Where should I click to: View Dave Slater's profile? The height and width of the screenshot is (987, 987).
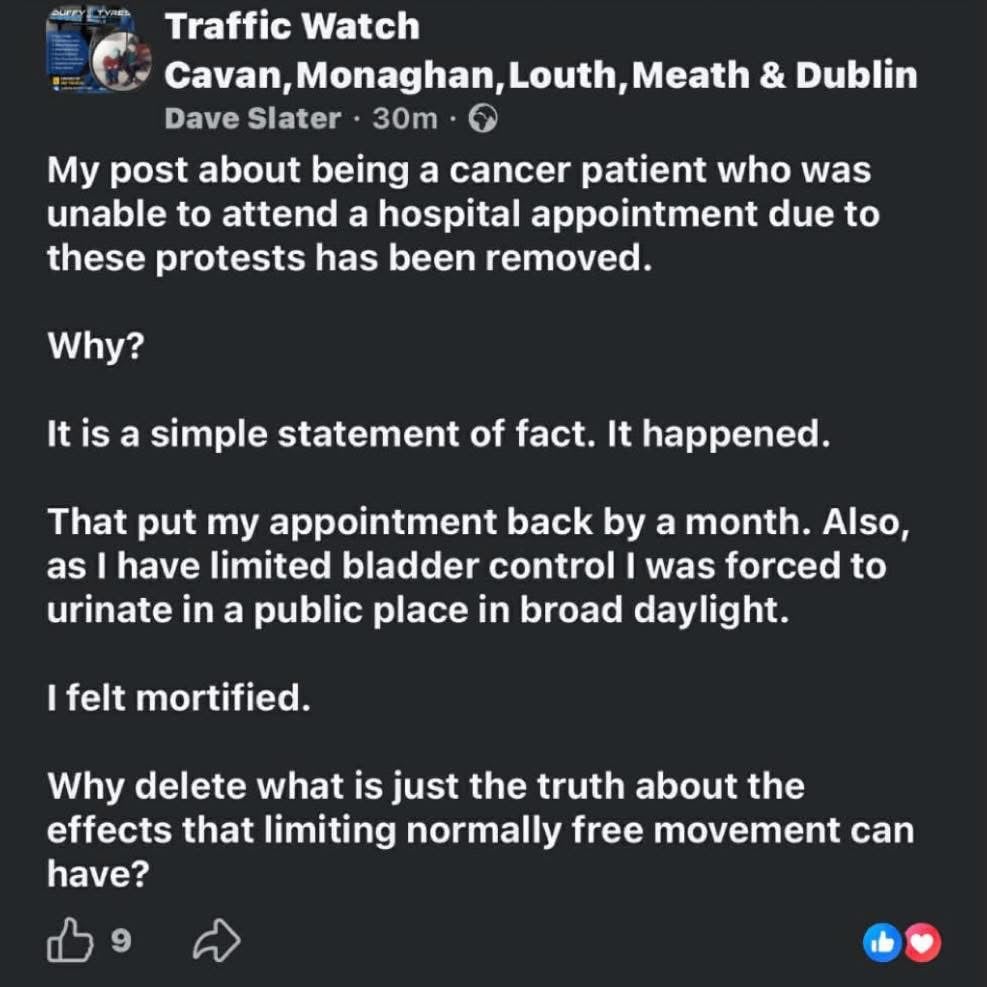[252, 119]
